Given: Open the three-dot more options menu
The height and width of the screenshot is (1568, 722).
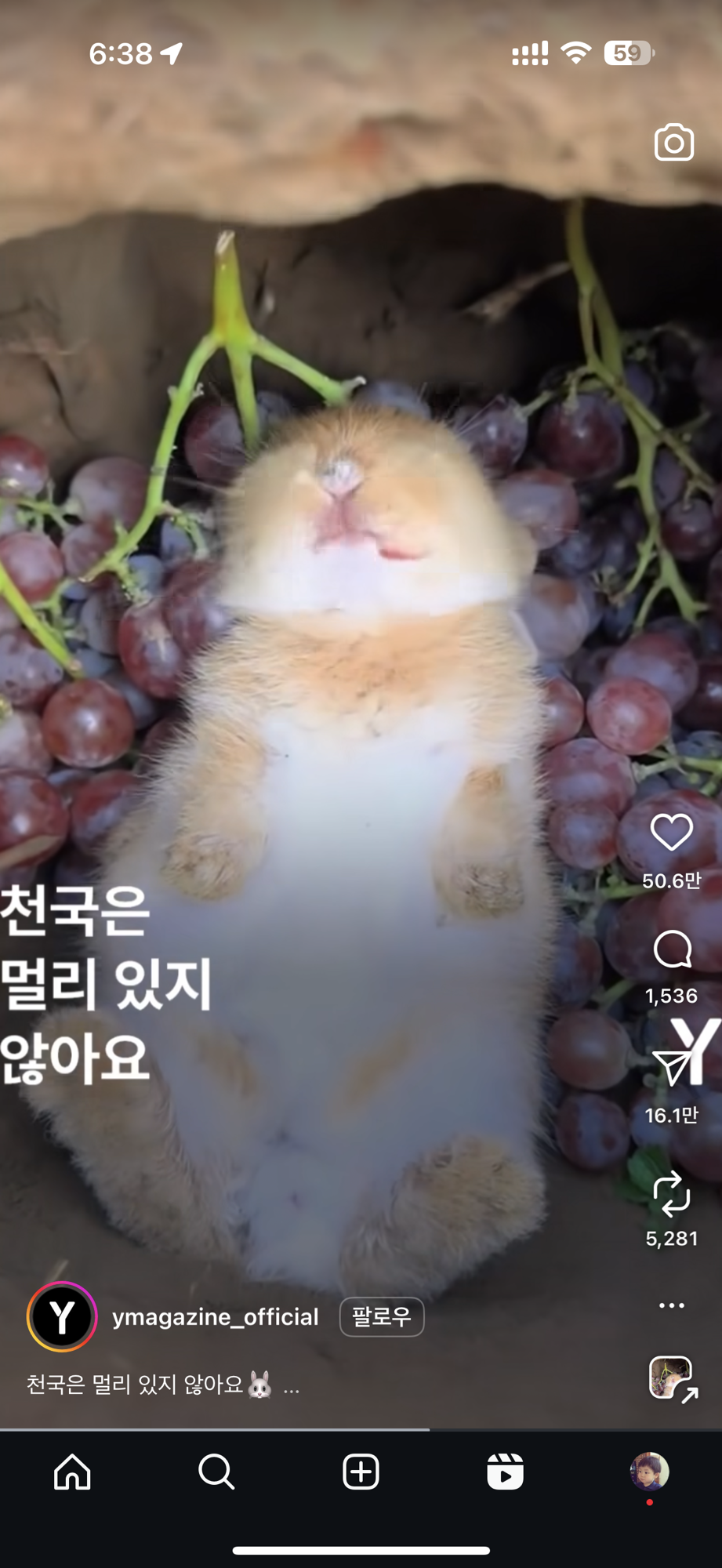Looking at the screenshot, I should [672, 1305].
